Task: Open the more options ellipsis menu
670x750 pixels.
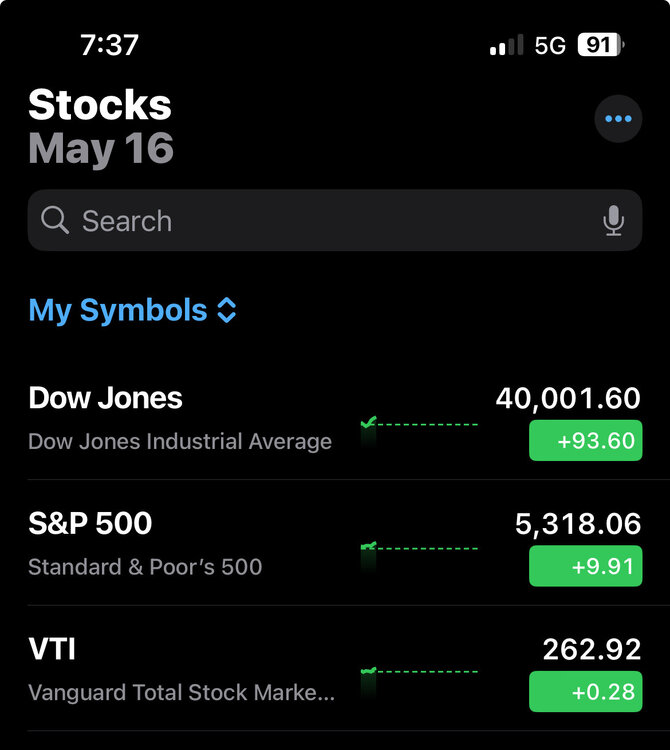Action: (x=618, y=120)
